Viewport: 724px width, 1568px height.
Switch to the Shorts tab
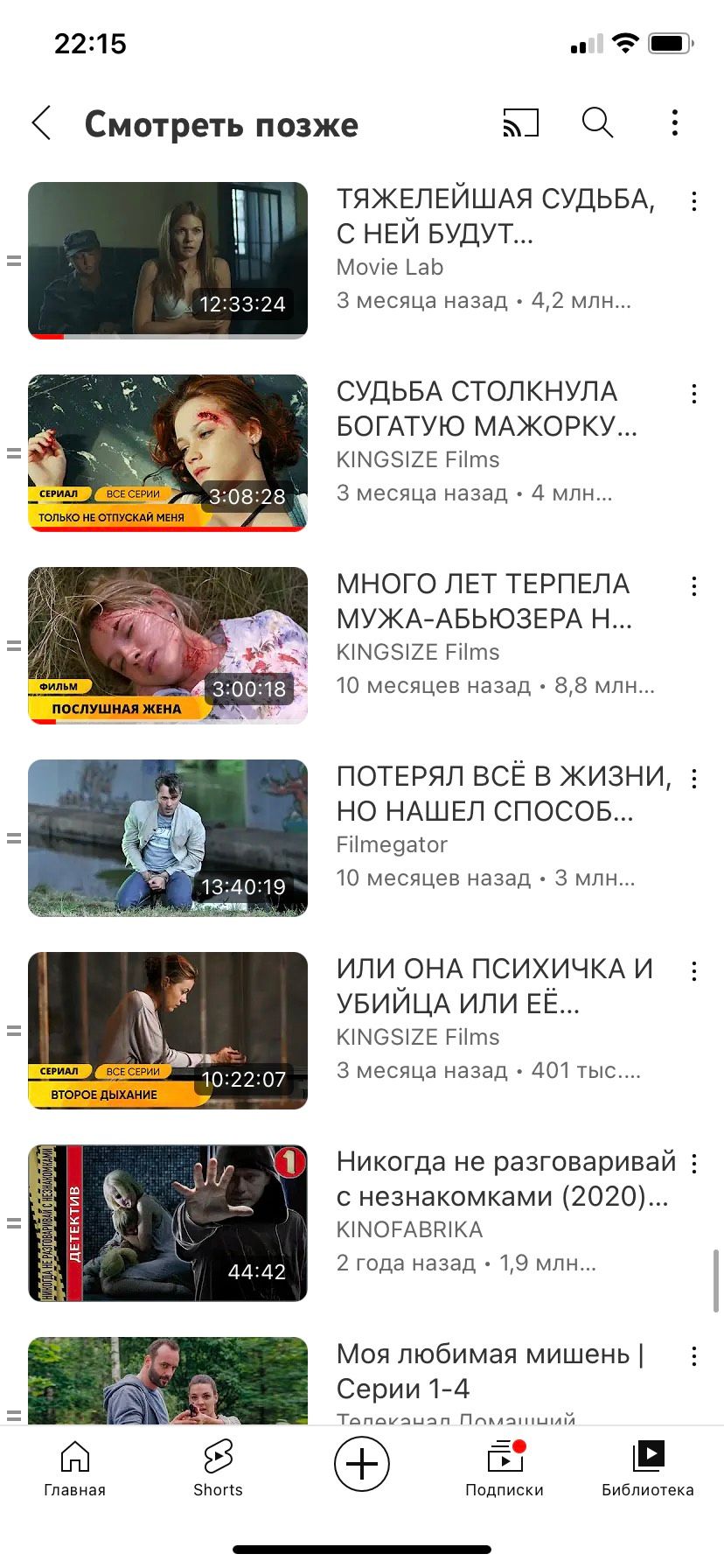tap(218, 1469)
